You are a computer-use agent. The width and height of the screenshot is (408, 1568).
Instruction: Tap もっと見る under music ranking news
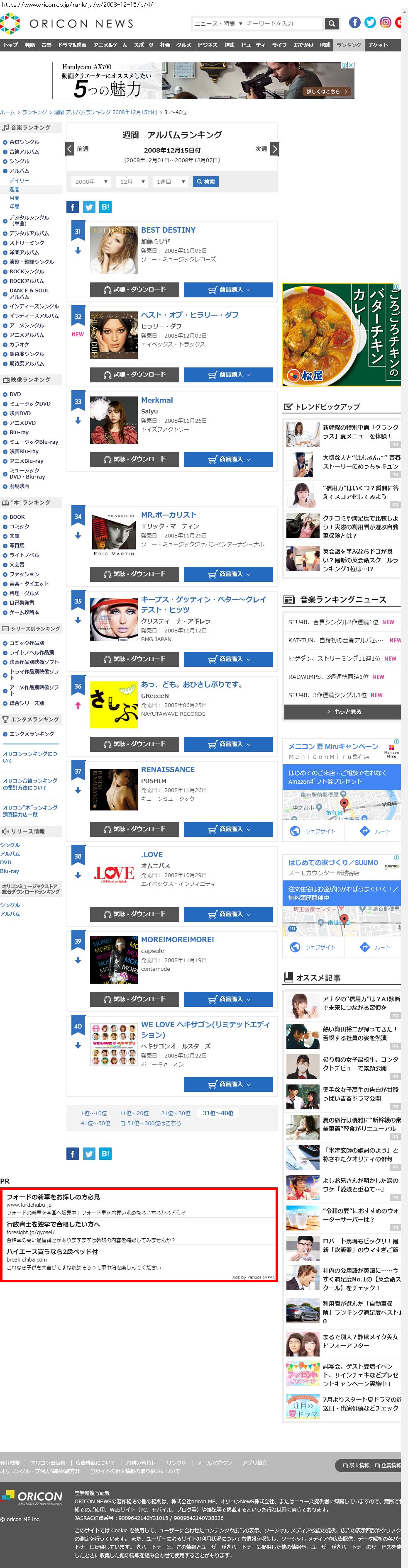click(342, 712)
